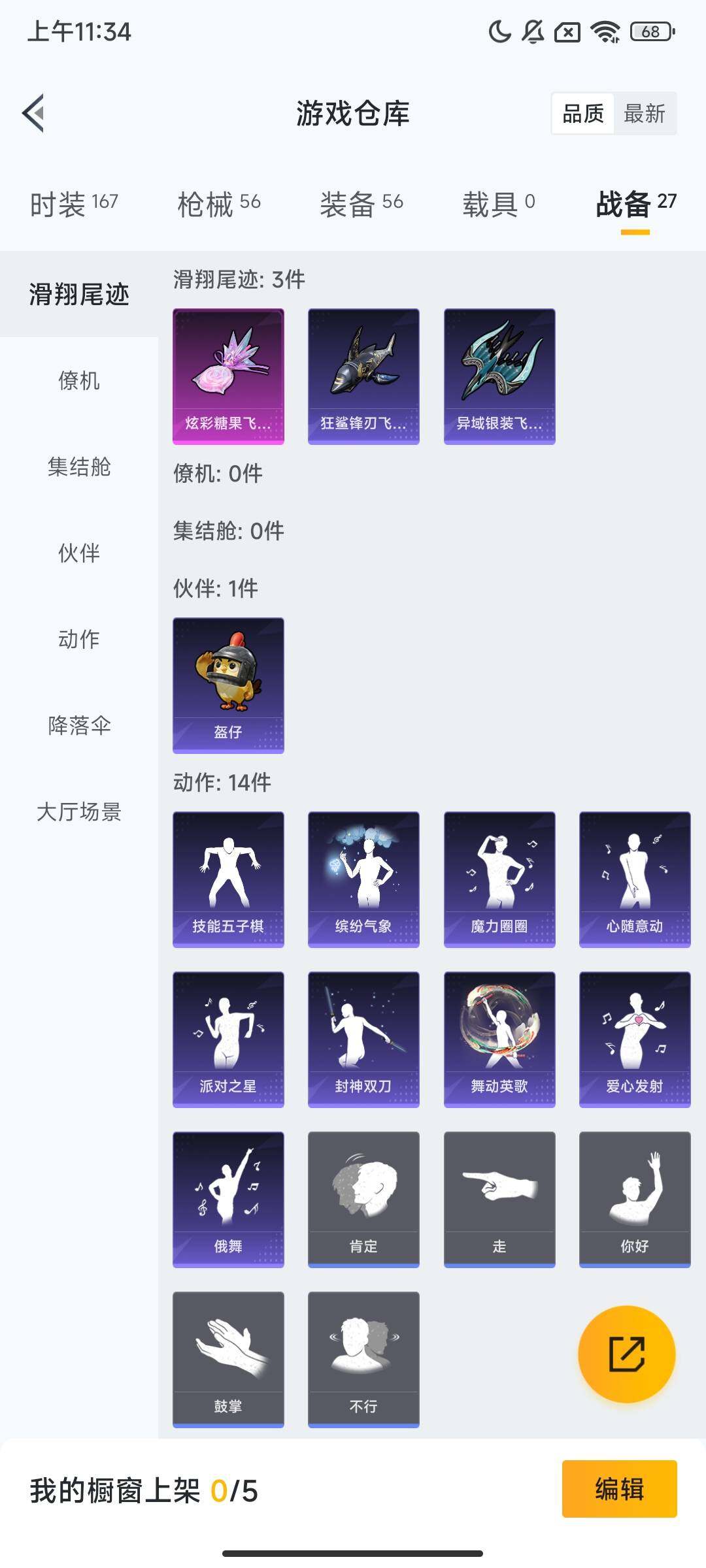The image size is (706, 1568).
Task: View the 舞动英歌 emote
Action: coord(499,1039)
